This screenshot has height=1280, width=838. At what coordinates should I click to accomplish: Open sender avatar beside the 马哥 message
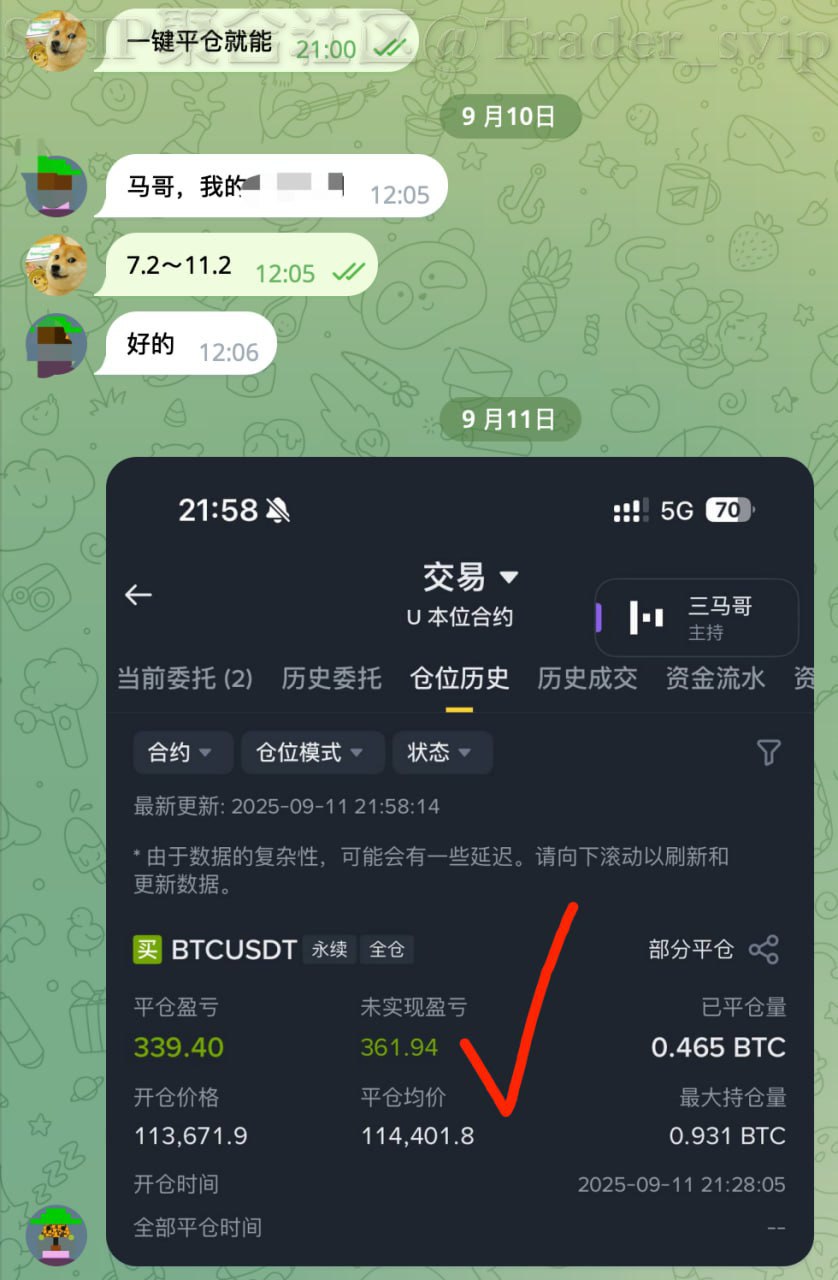point(56,187)
